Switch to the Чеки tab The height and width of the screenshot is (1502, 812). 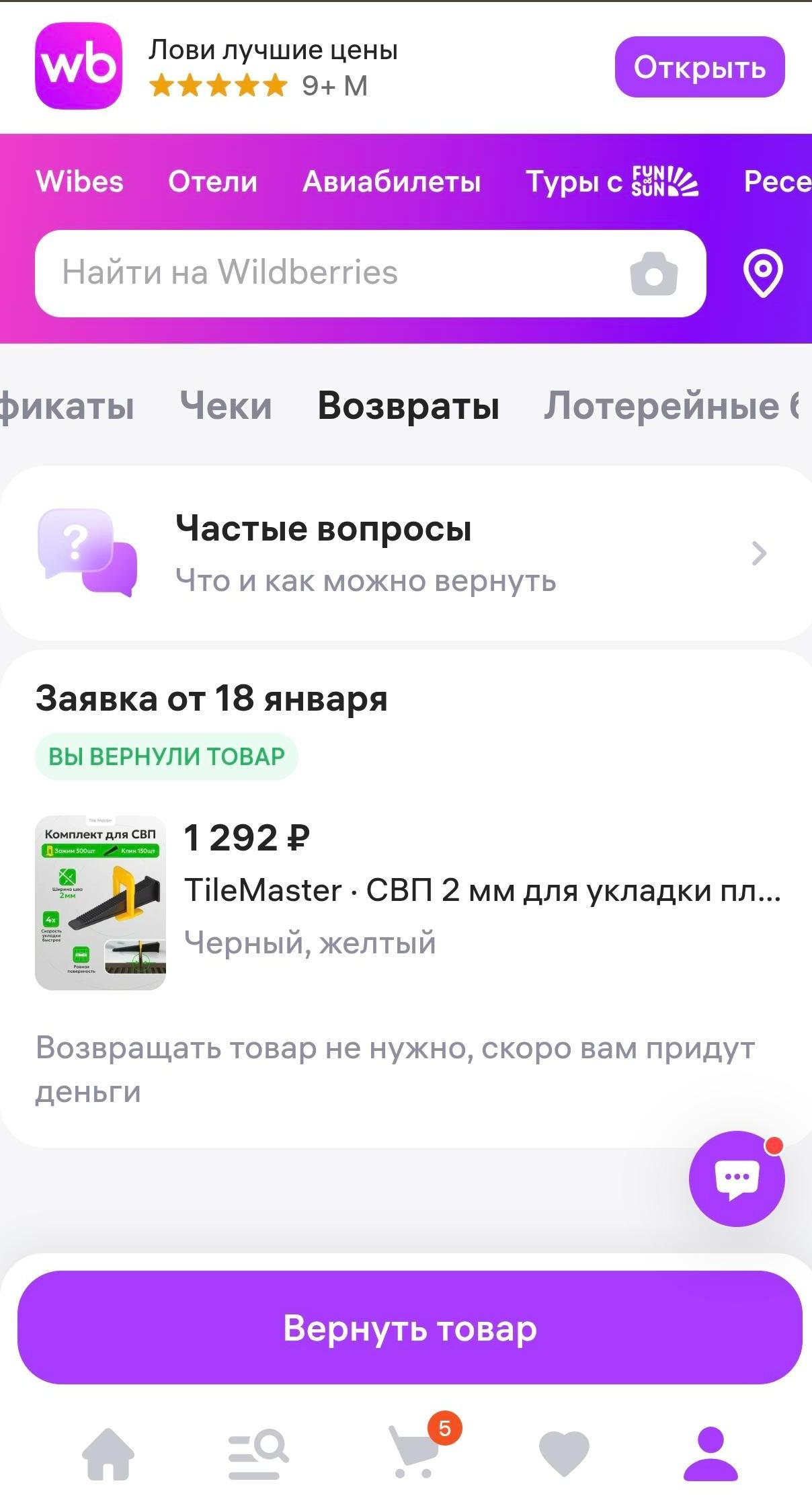pyautogui.click(x=226, y=406)
